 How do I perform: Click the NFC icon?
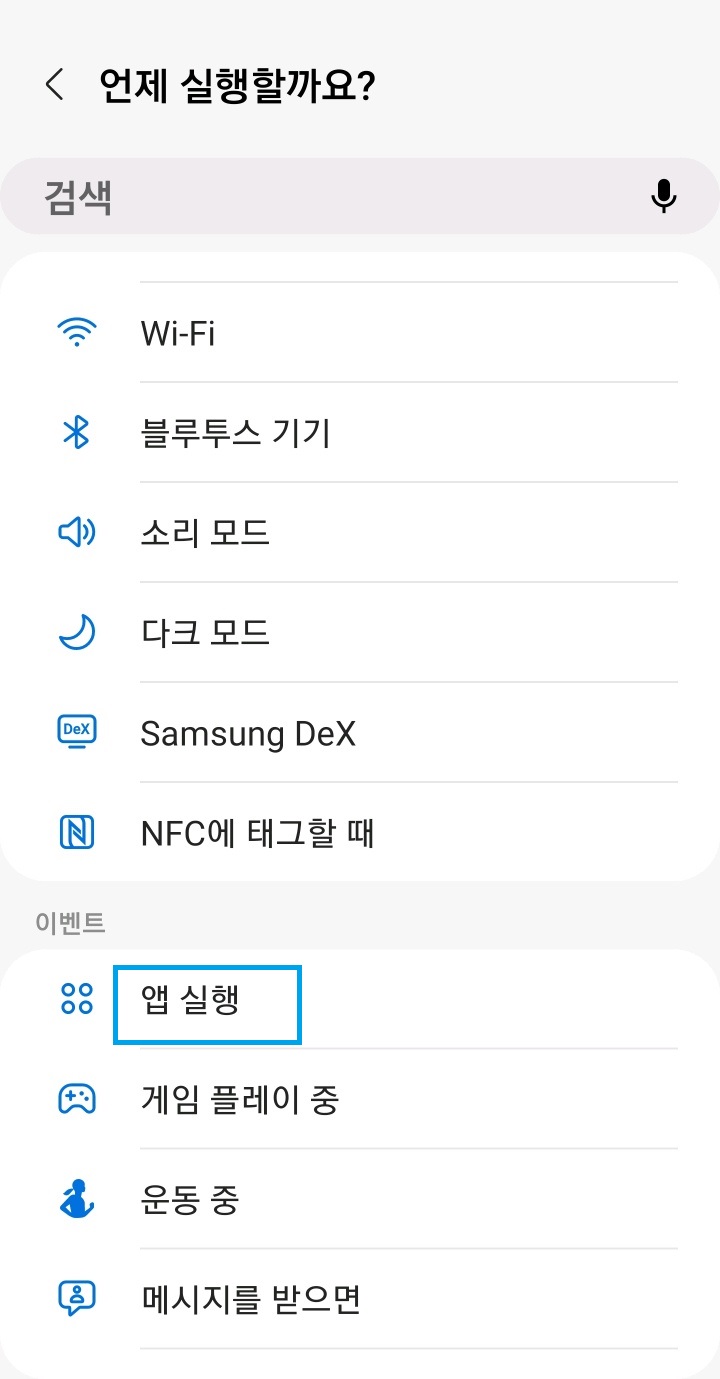click(77, 832)
